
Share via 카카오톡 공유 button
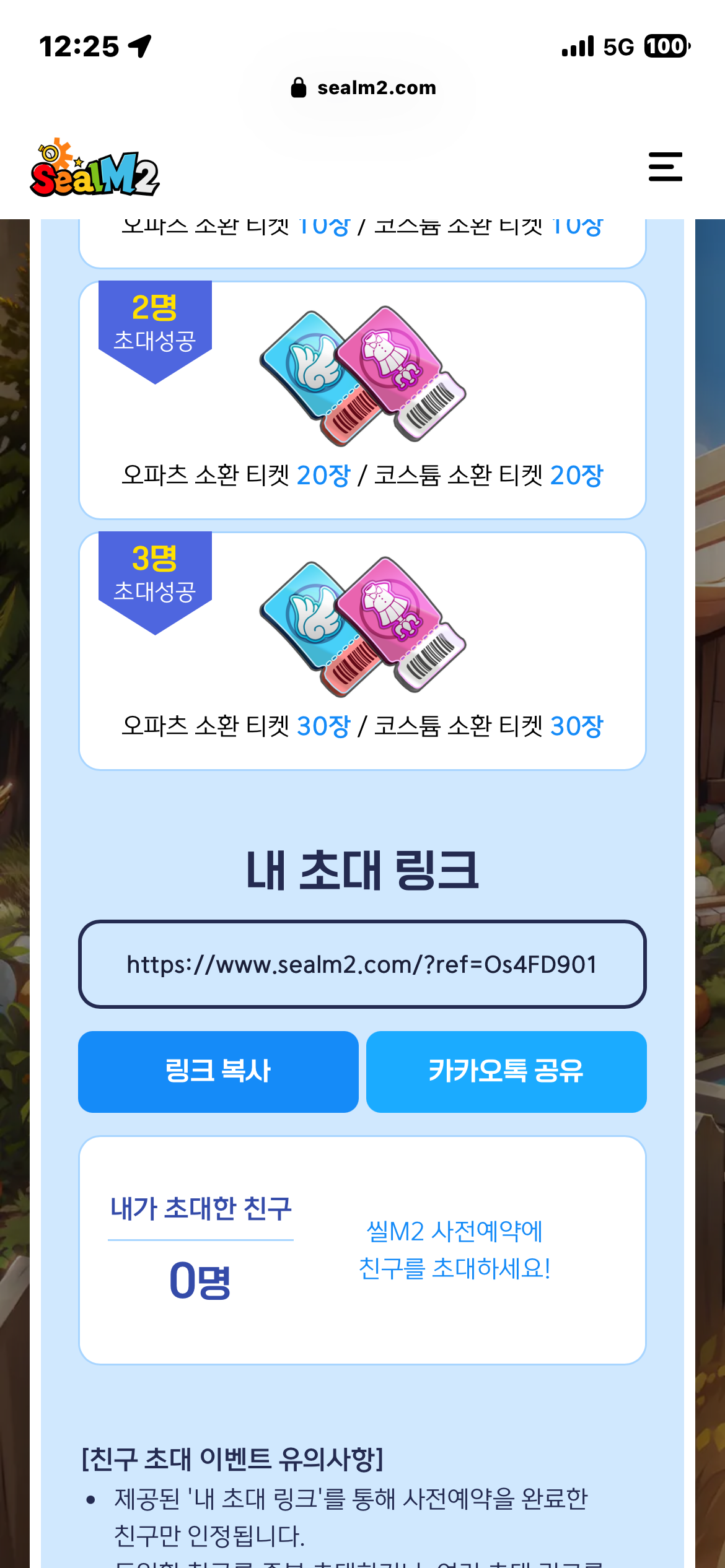click(506, 1071)
